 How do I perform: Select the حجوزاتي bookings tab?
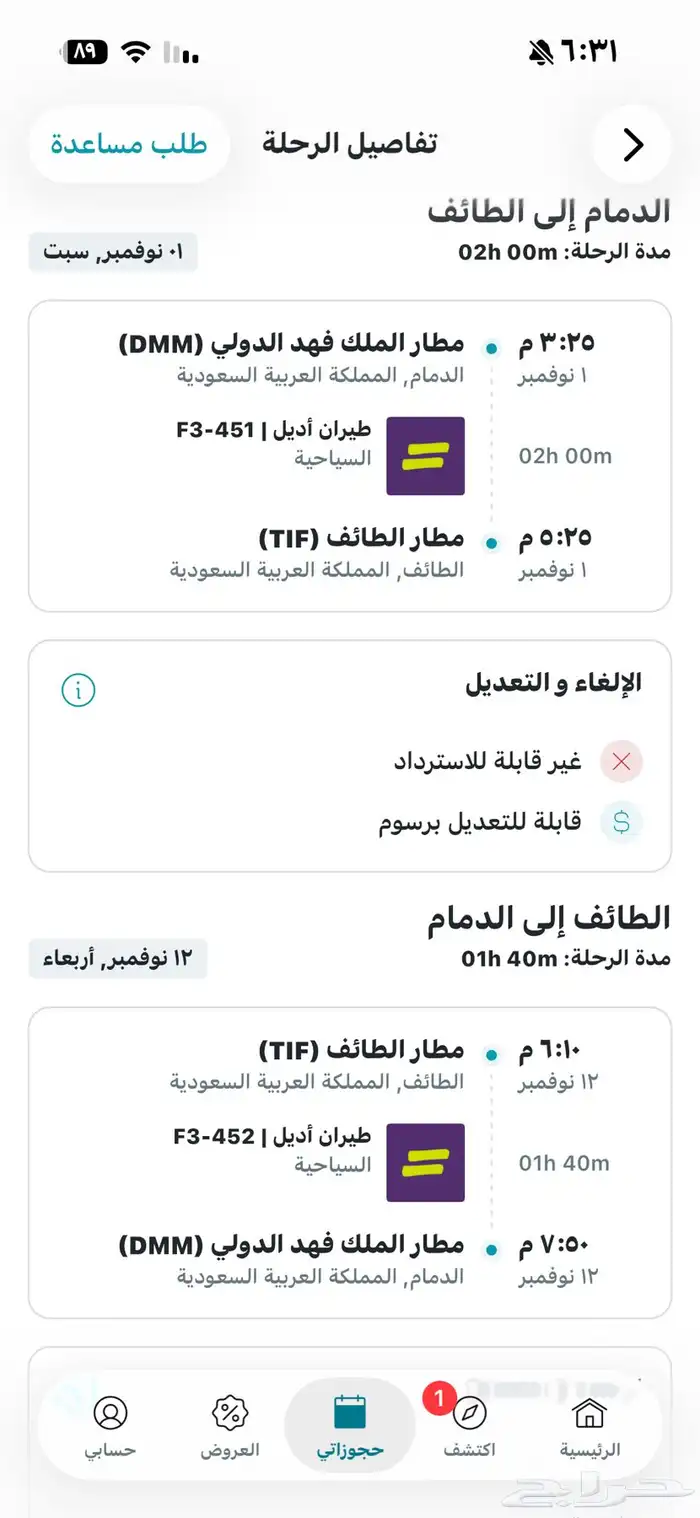[350, 1427]
